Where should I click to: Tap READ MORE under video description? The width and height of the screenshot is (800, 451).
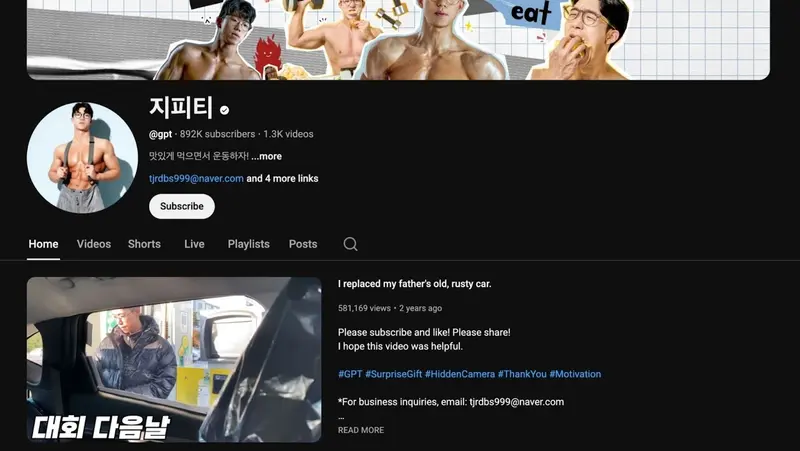(360, 430)
